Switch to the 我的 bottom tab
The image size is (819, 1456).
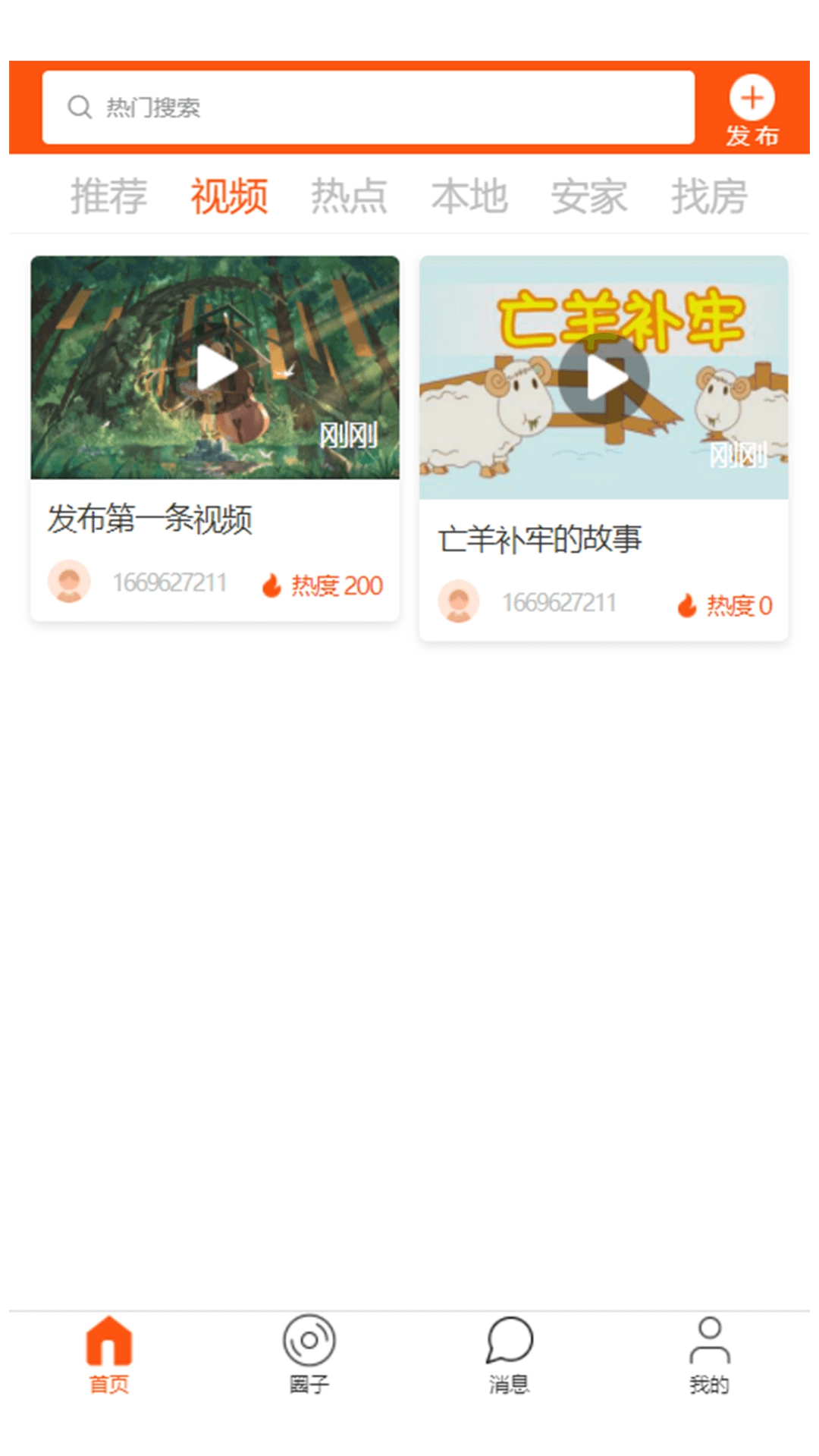click(x=710, y=1354)
